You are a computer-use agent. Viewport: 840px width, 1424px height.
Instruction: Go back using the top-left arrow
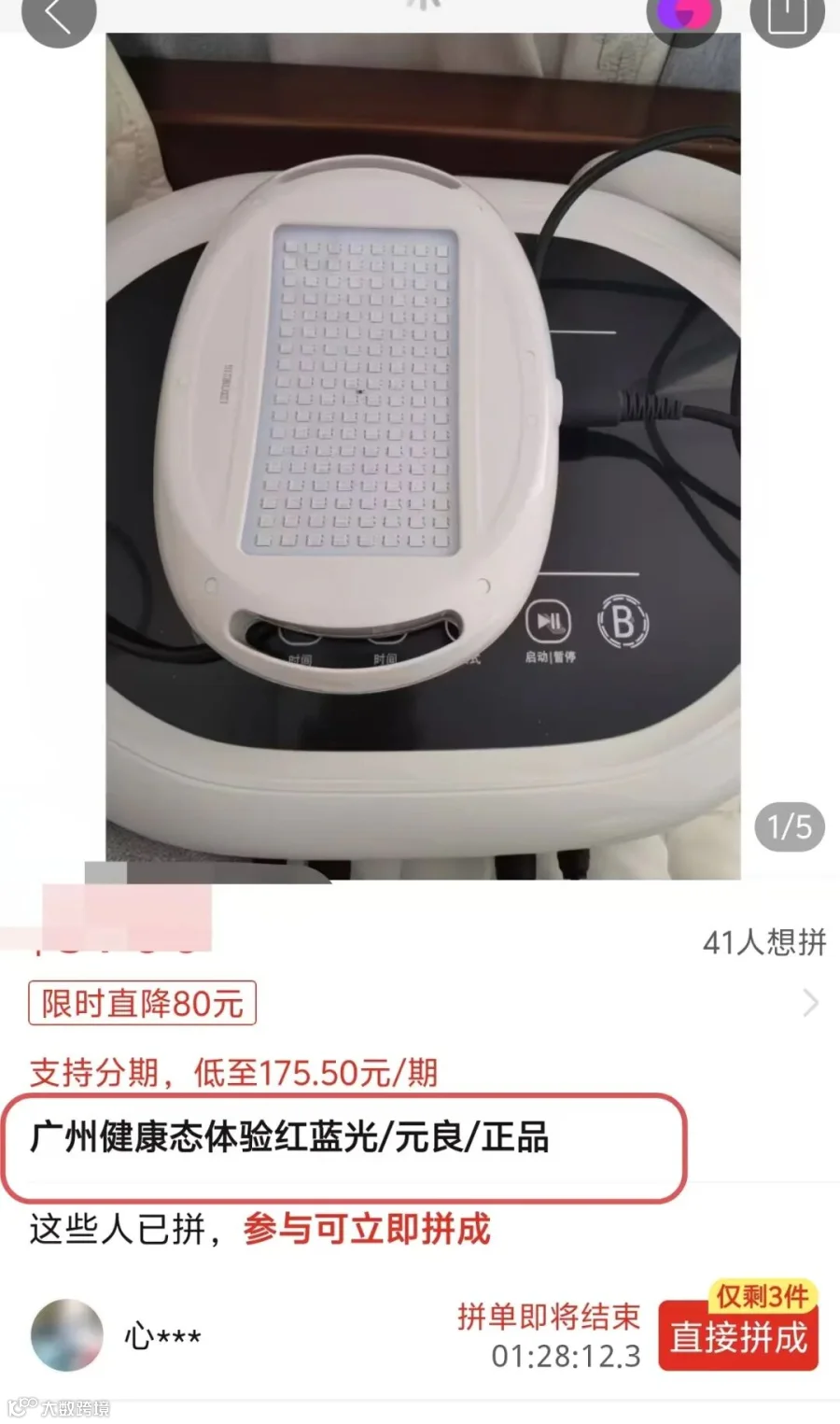[x=59, y=17]
